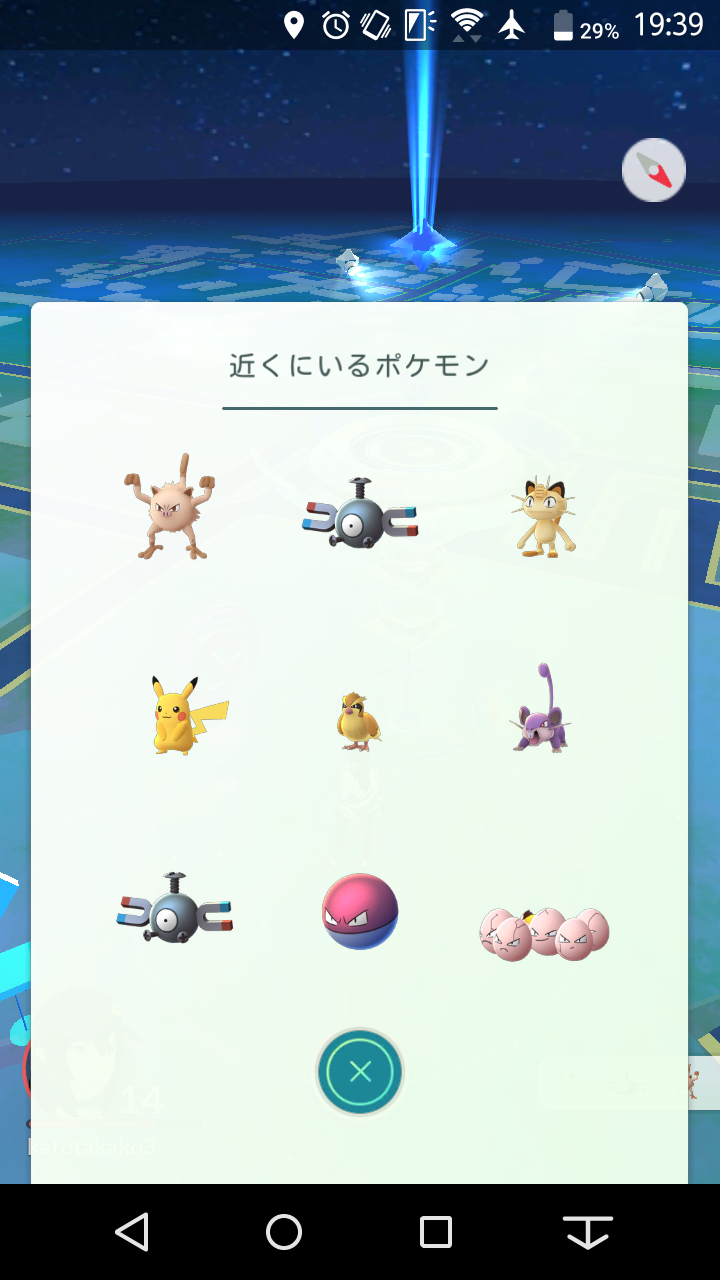
Task: Select the Magnemite next to Voltorb
Action: click(175, 908)
